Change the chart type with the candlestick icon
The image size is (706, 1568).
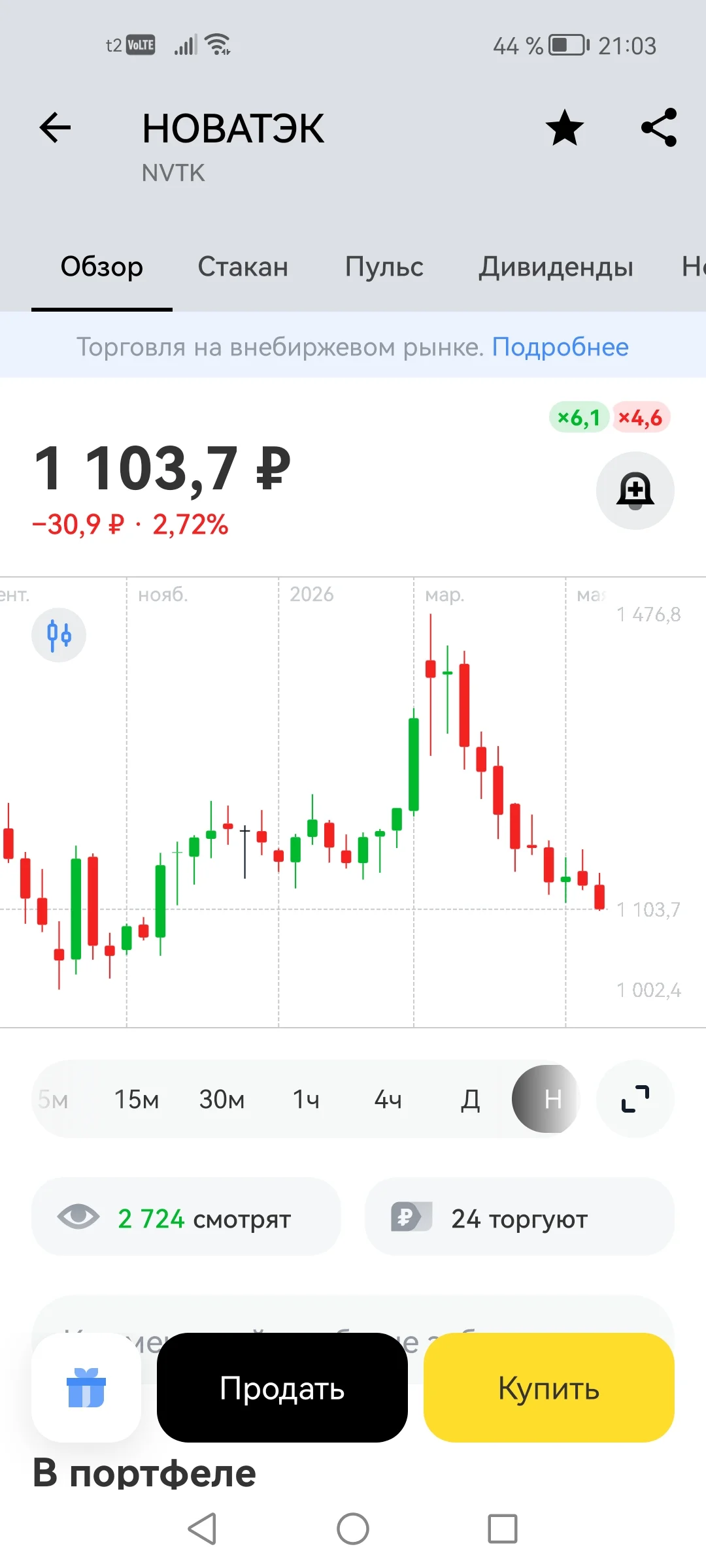coord(59,635)
